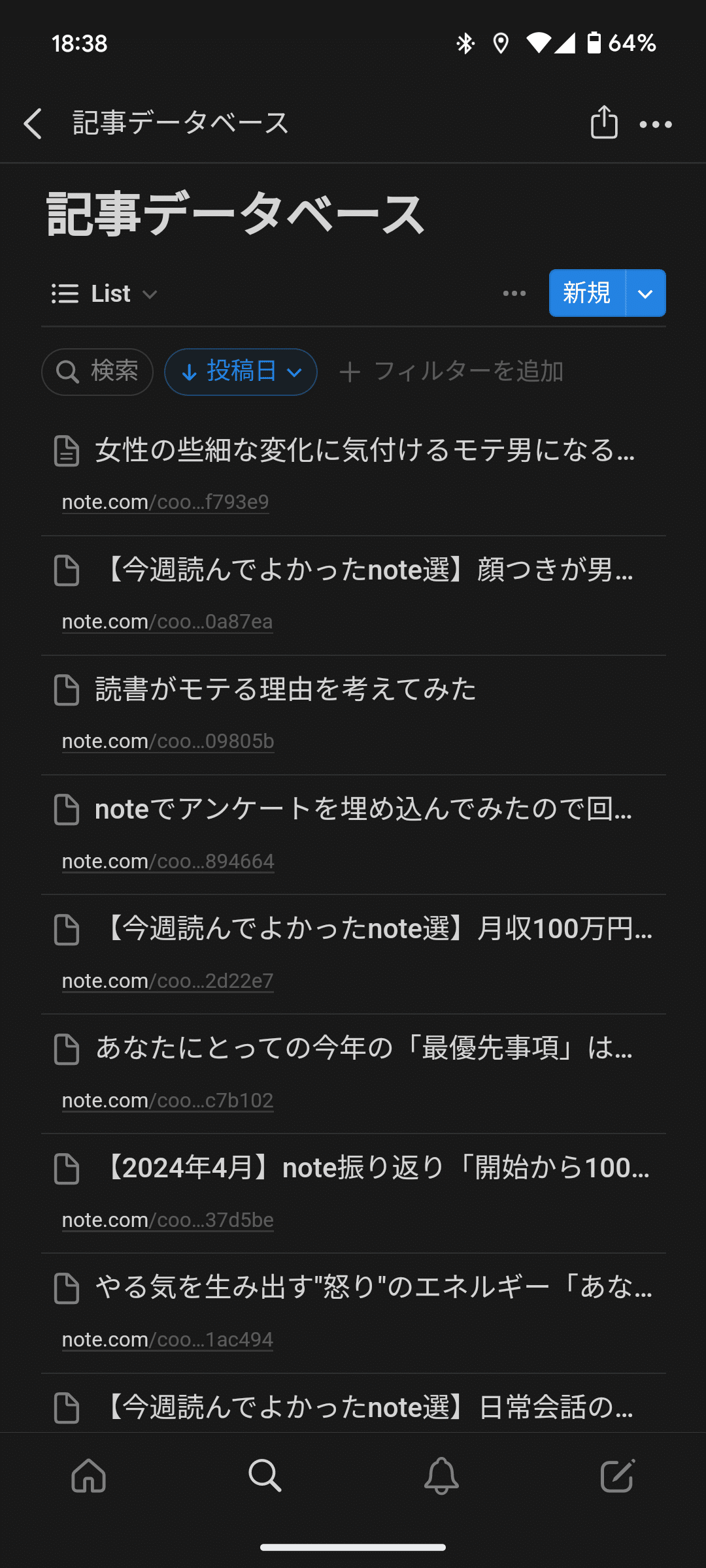Open note.com link ending in 2d22e7
The image size is (706, 1568).
(167, 981)
